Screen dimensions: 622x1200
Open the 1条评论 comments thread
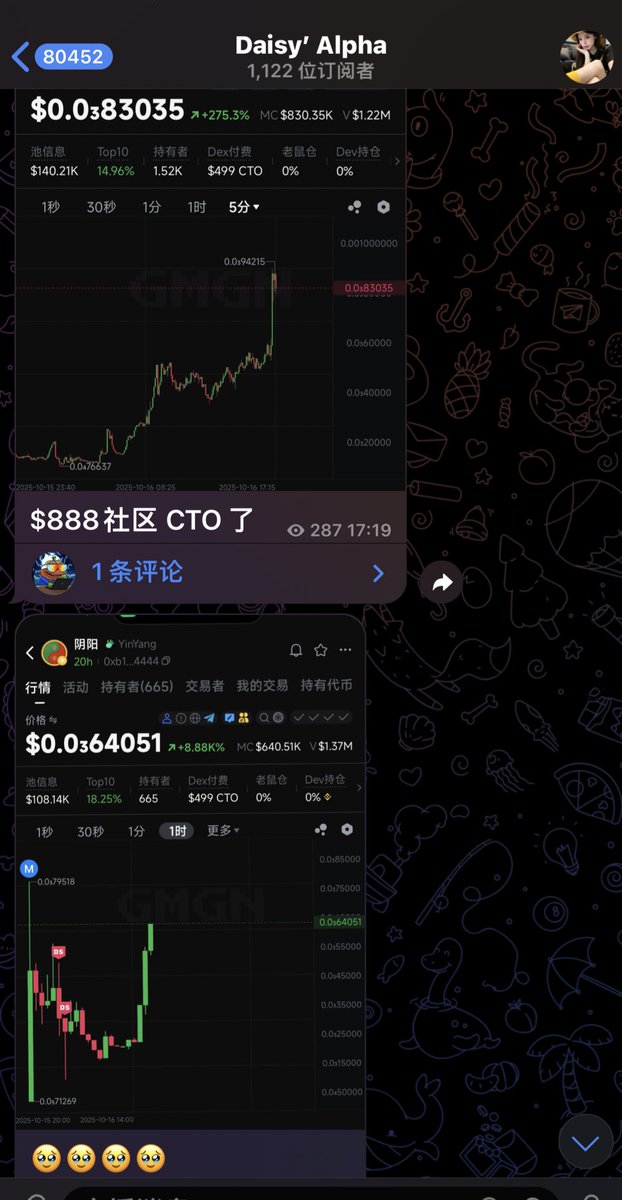210,572
